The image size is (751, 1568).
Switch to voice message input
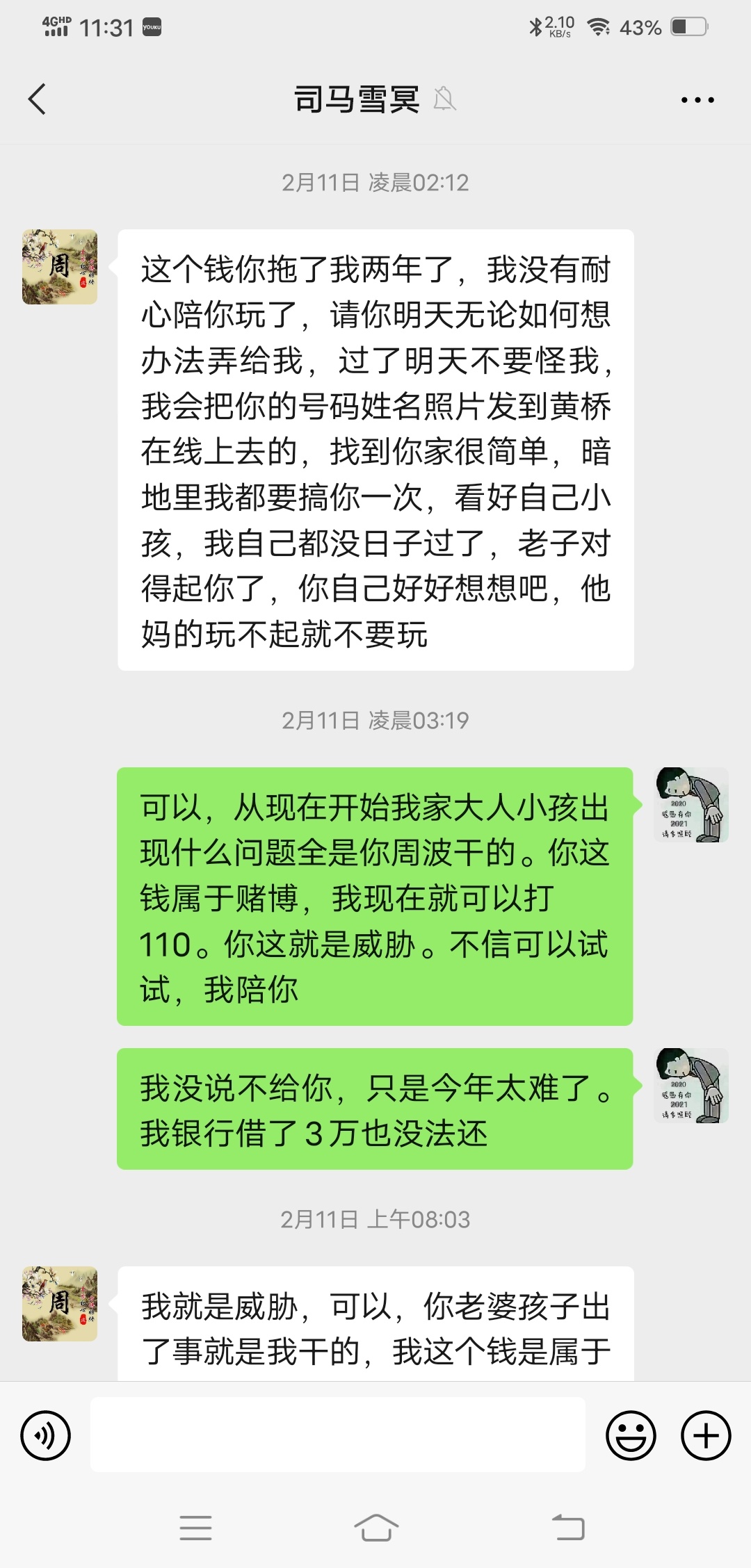point(46,1435)
